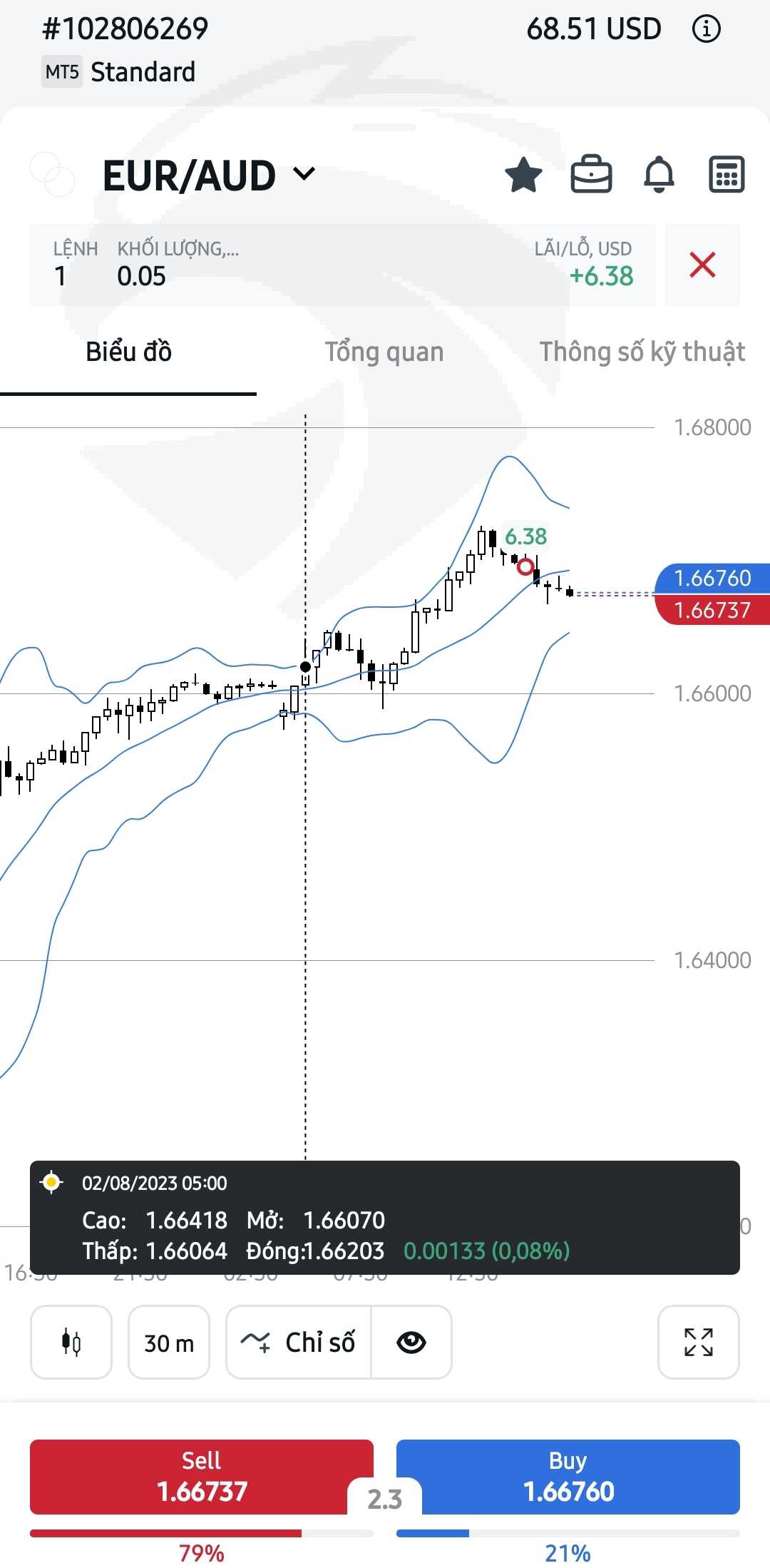Switch to Thông số kỹ thuật tab

point(642,352)
